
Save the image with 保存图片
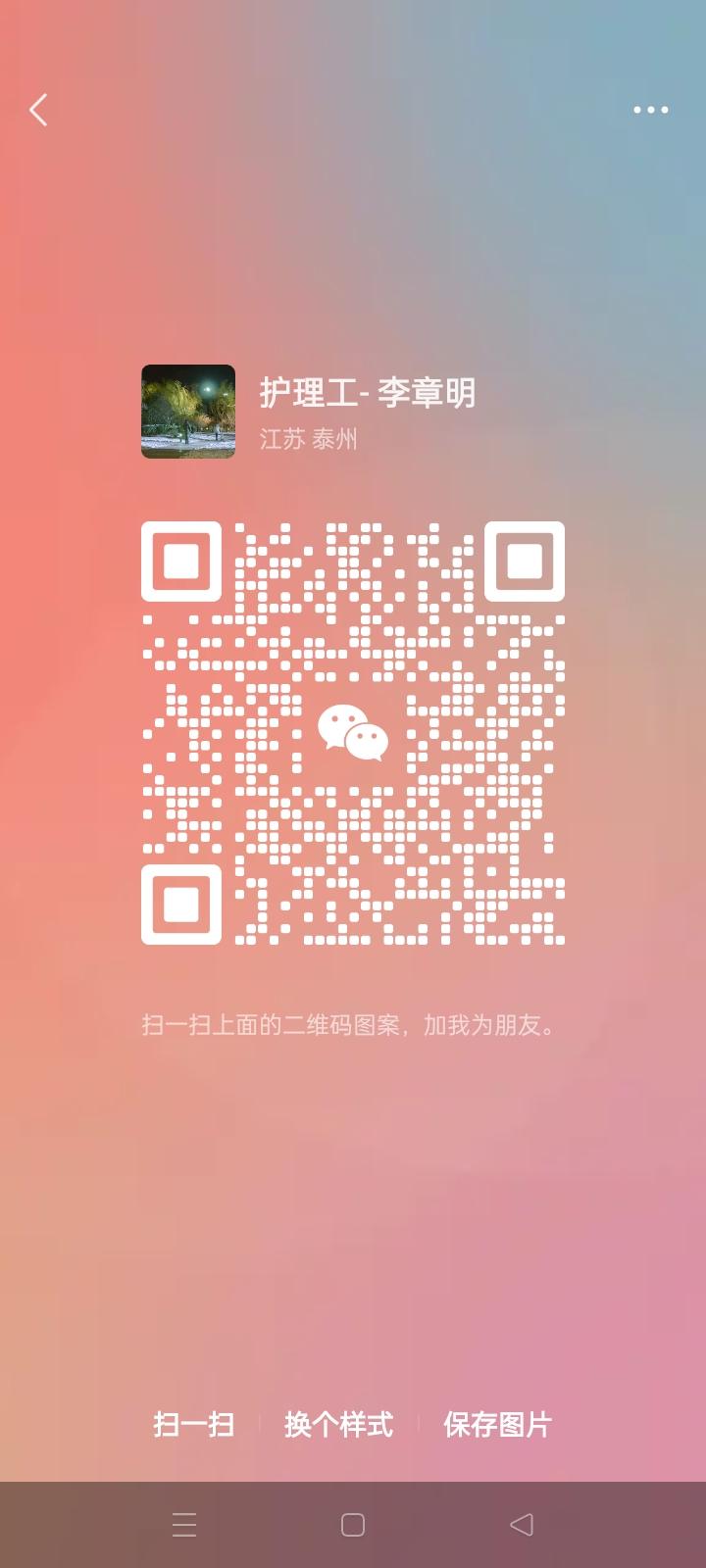pyautogui.click(x=497, y=1424)
